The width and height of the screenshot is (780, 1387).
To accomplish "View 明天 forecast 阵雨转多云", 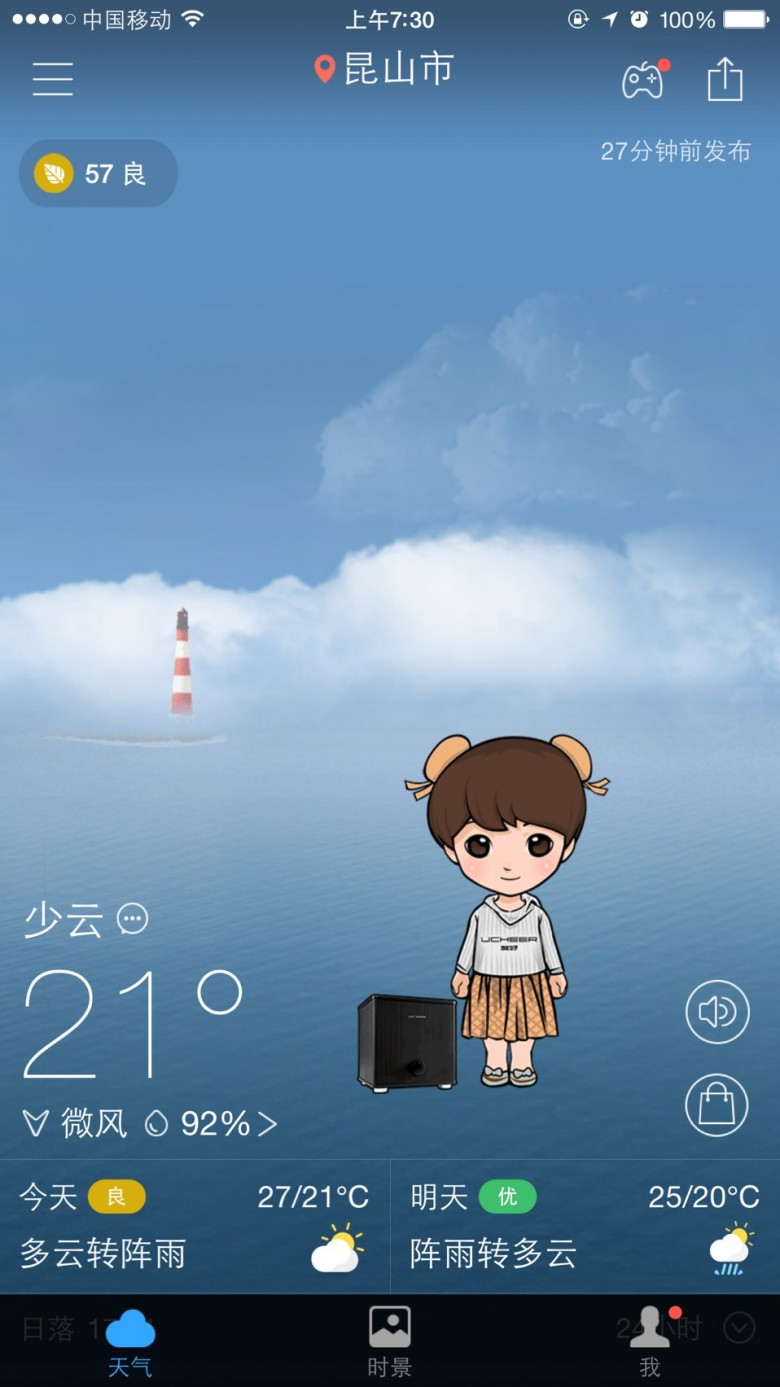I will pos(585,1226).
